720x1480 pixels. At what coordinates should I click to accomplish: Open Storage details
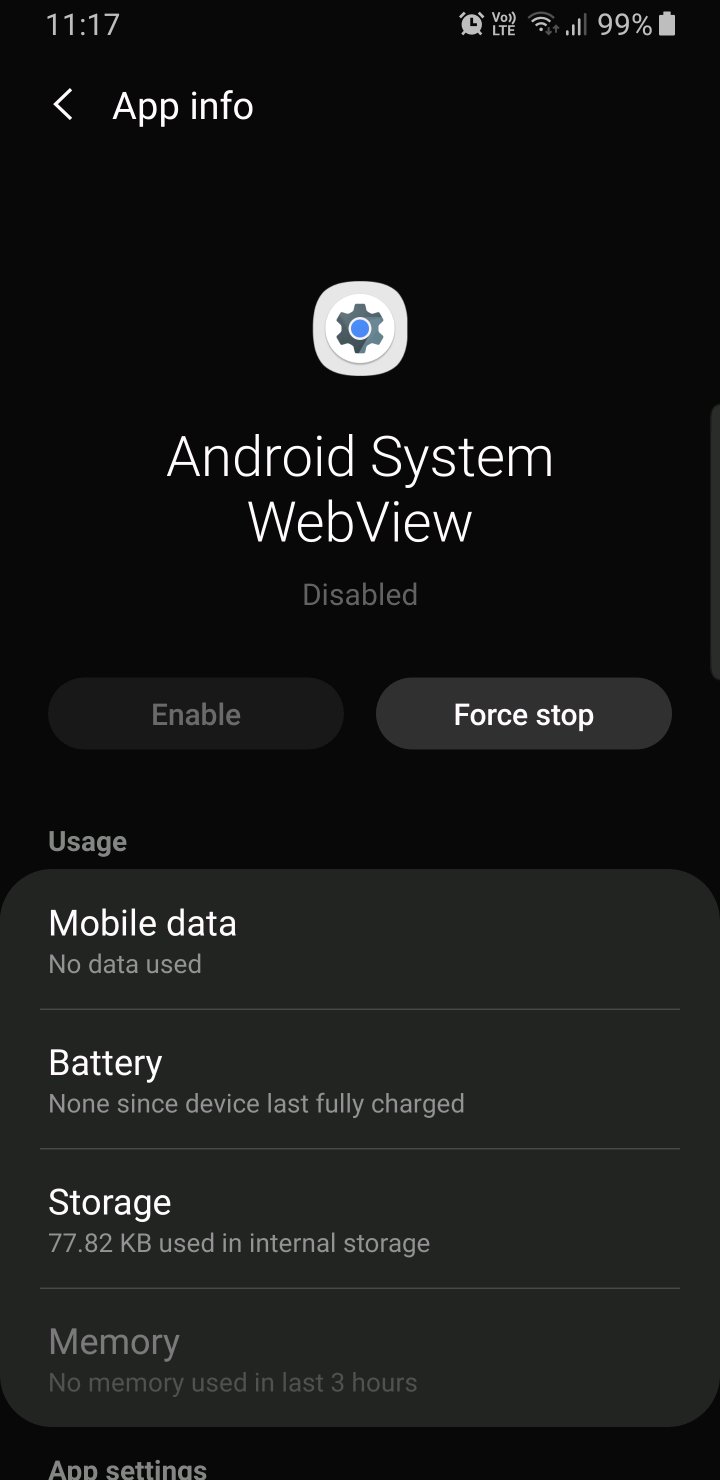pos(360,1220)
